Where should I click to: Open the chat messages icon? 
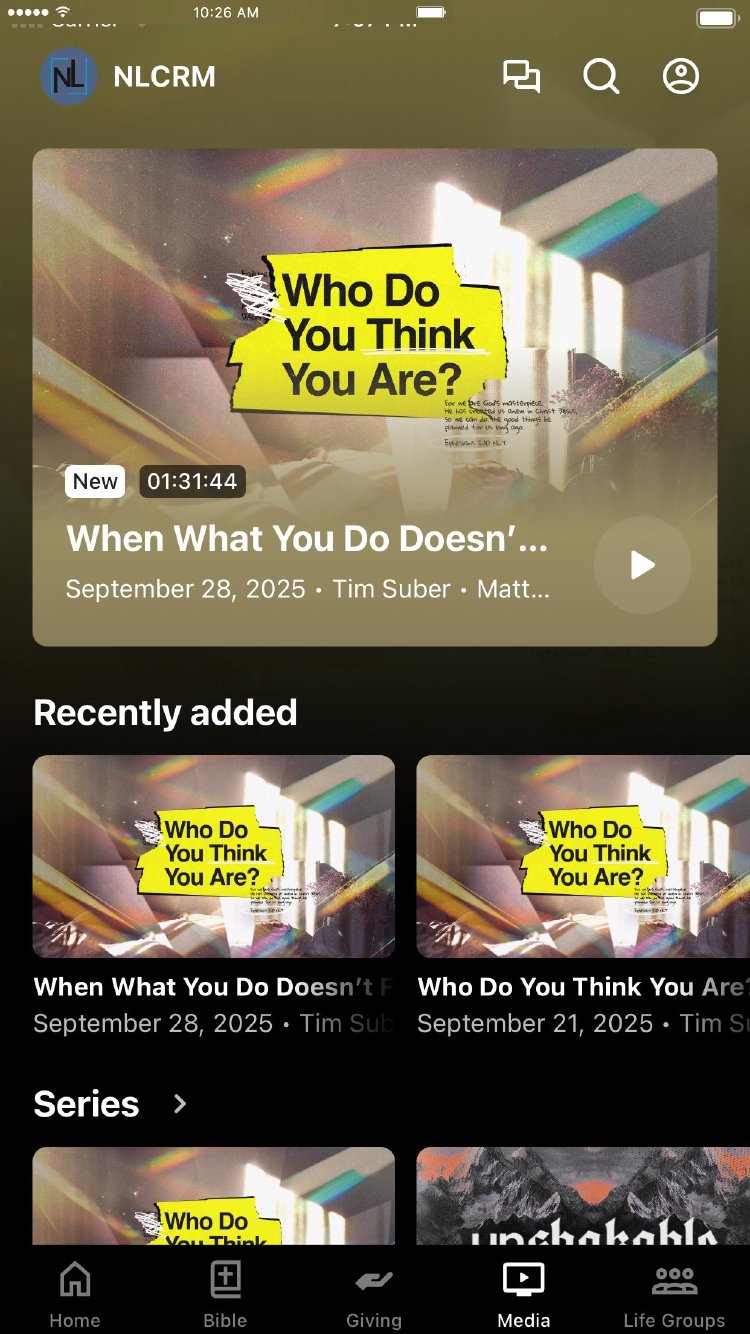pyautogui.click(x=521, y=77)
